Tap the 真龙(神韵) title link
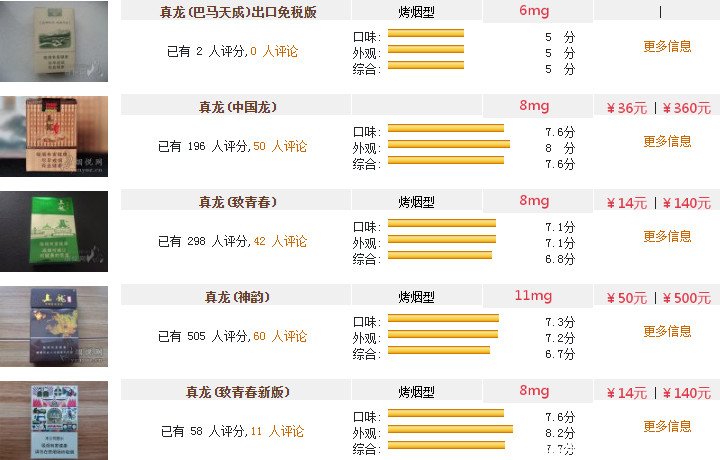Viewport: 720px width, 460px height. 234,297
